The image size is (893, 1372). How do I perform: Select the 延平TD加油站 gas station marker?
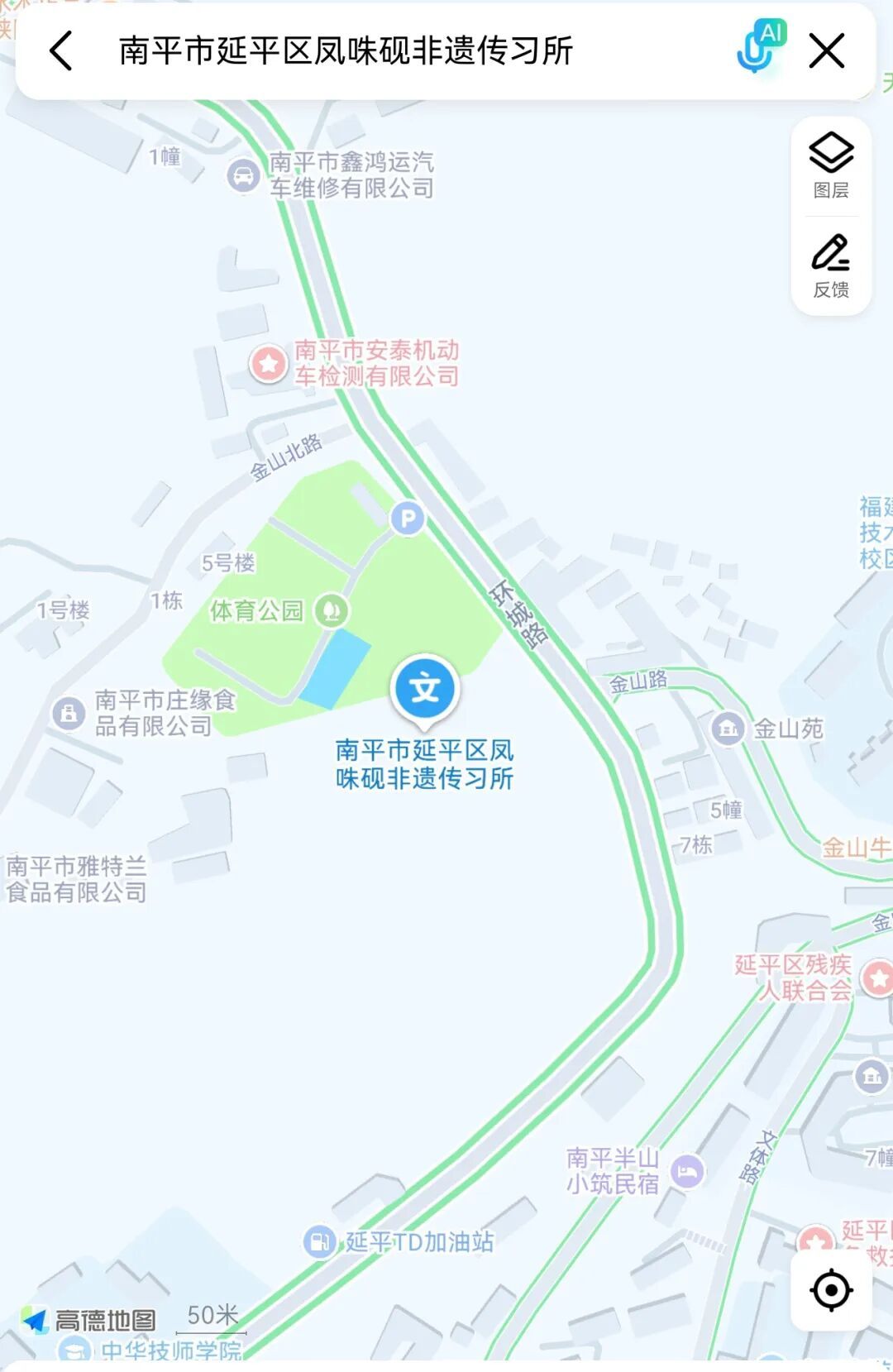(x=319, y=1241)
